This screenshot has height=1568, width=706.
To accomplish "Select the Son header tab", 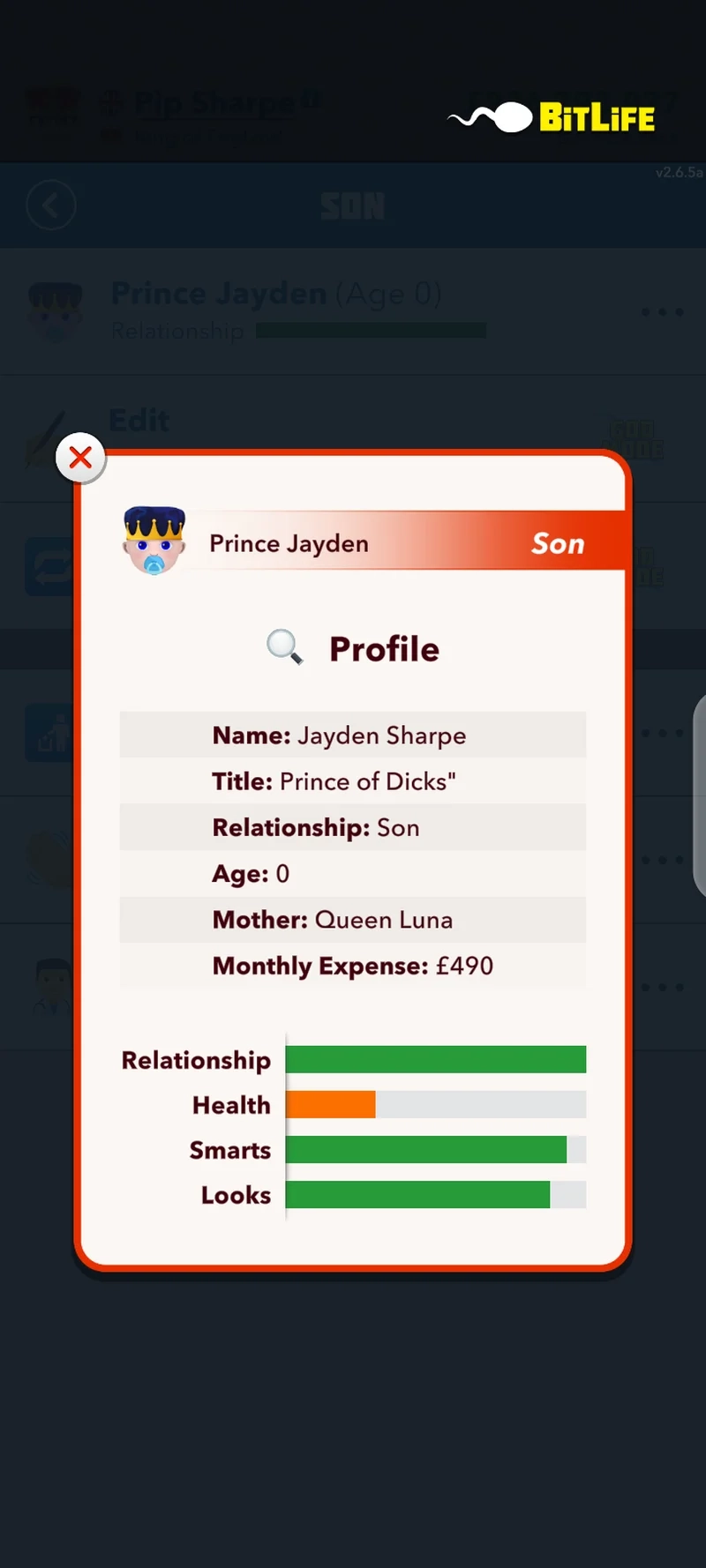I will (353, 205).
